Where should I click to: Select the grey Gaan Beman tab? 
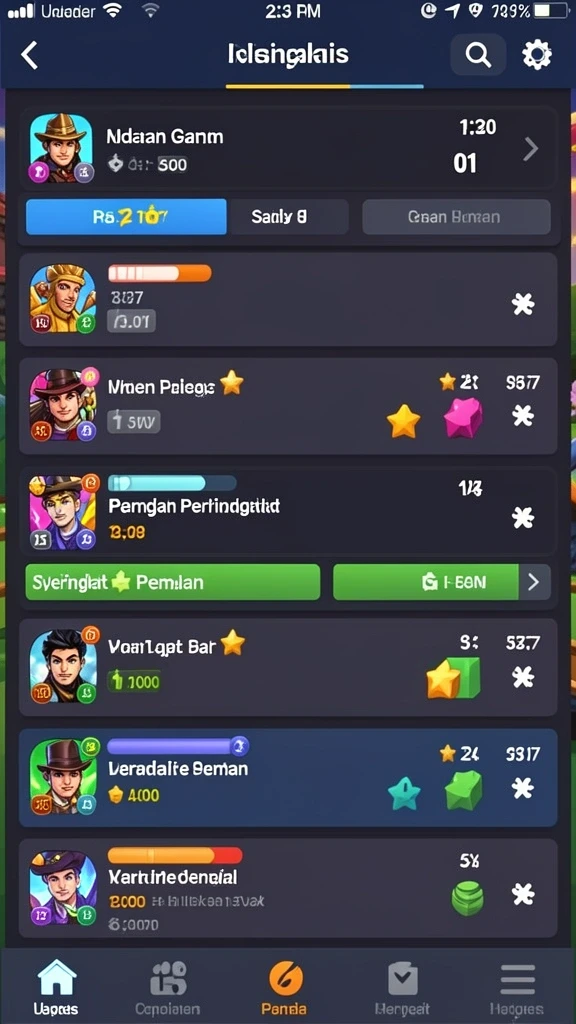click(x=456, y=217)
